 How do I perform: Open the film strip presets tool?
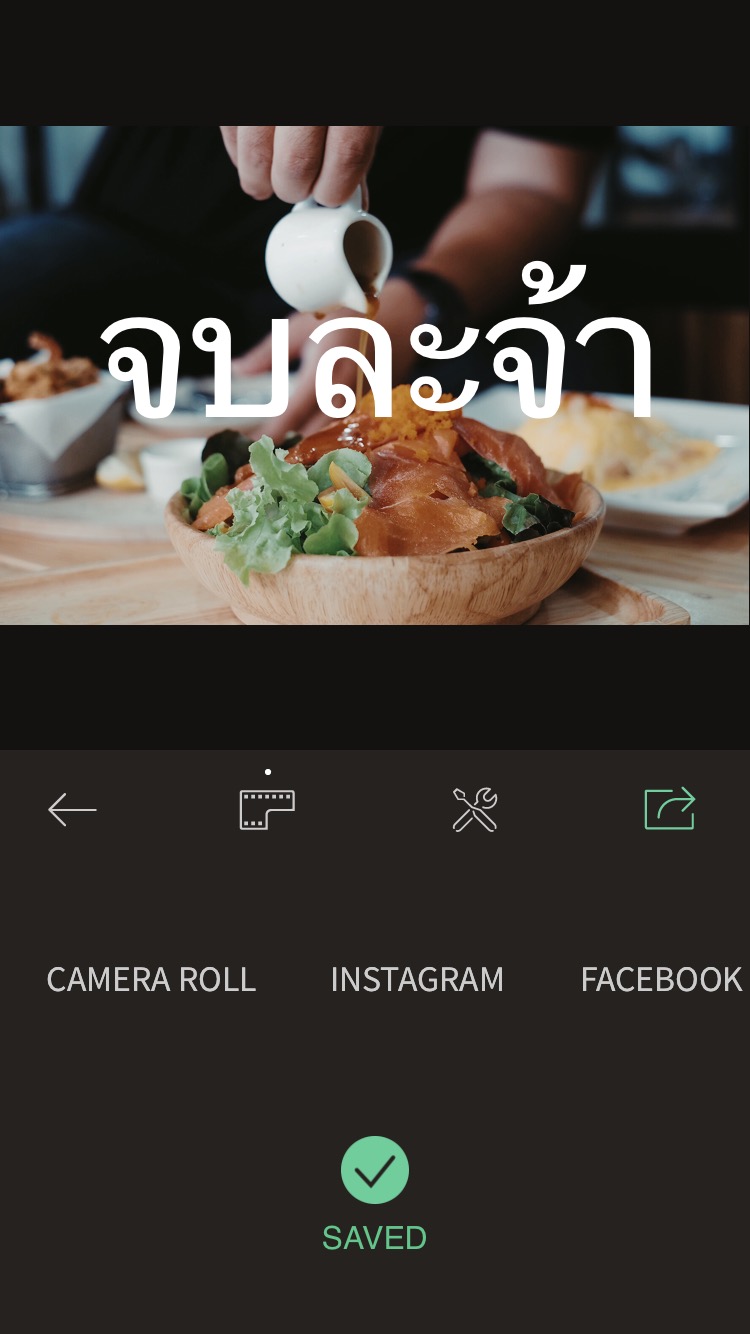(267, 809)
